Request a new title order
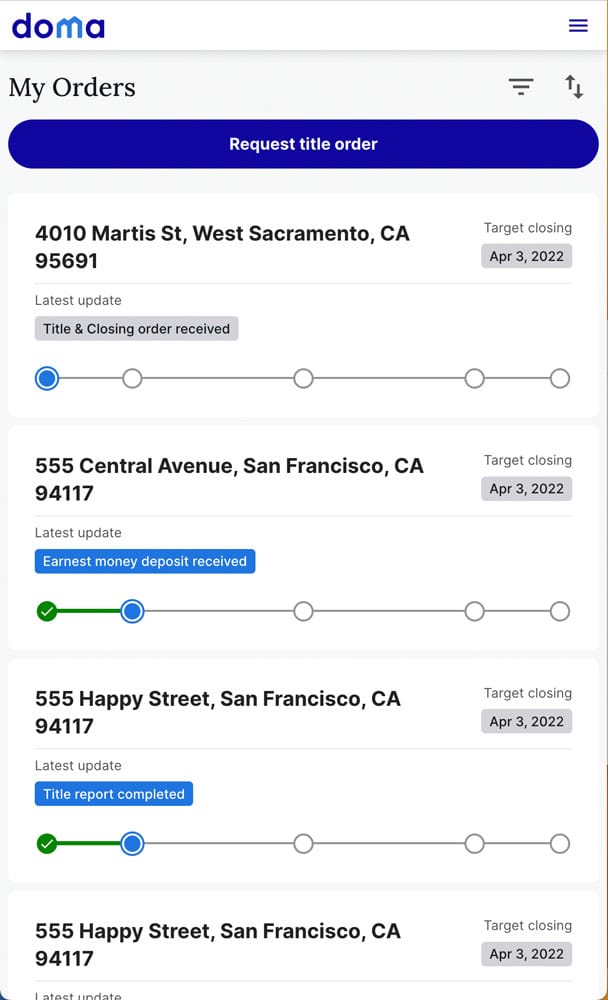This screenshot has width=608, height=1000. click(303, 144)
